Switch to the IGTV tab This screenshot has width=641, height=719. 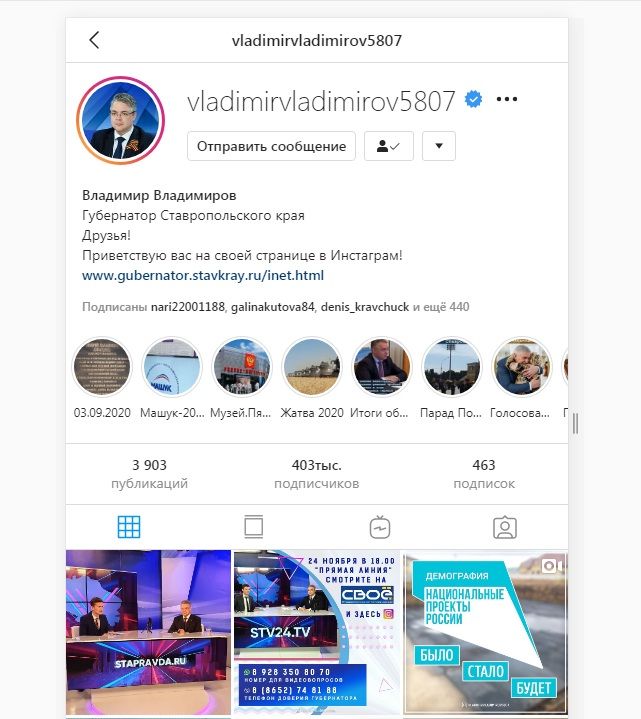tap(380, 527)
